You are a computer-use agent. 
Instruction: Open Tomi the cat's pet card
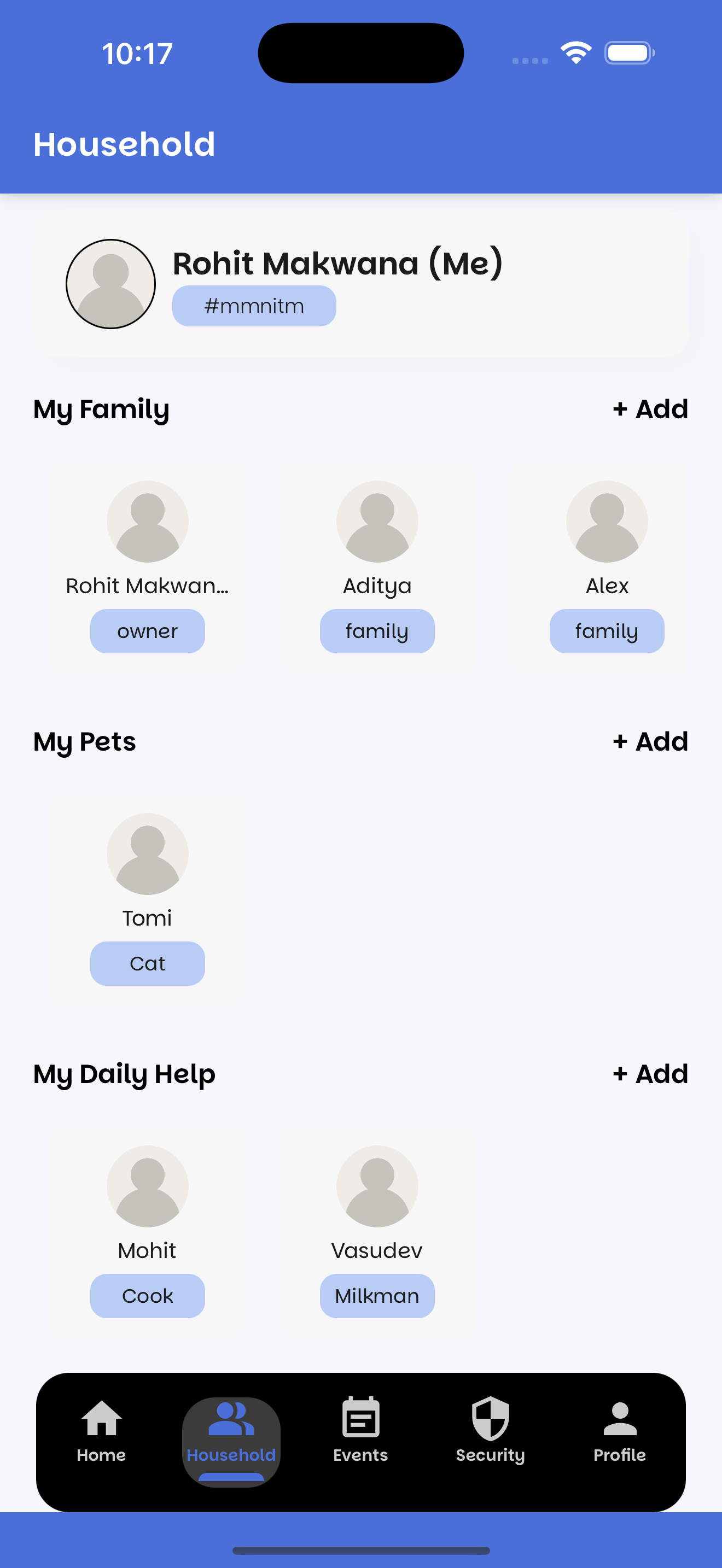(x=147, y=898)
